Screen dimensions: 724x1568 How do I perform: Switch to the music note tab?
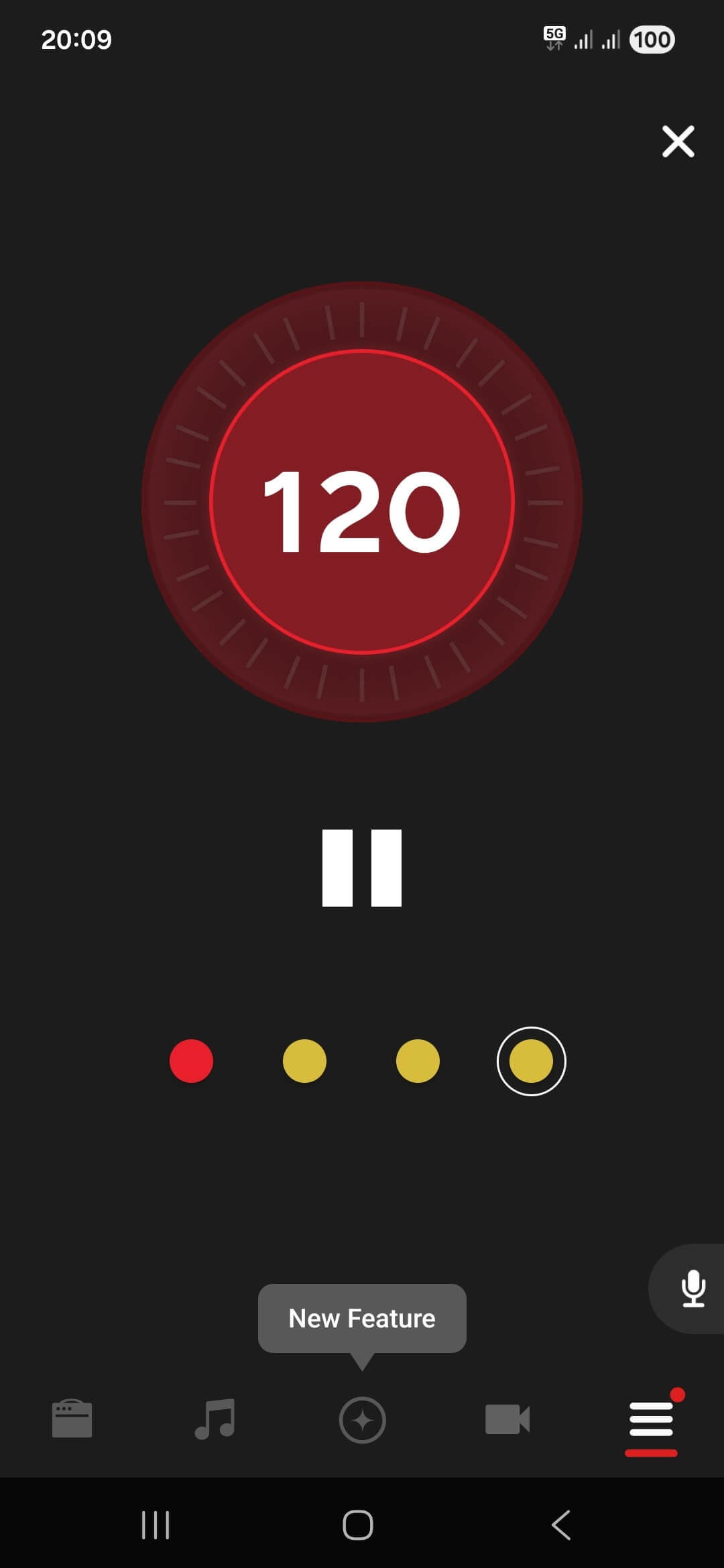pyautogui.click(x=215, y=1419)
